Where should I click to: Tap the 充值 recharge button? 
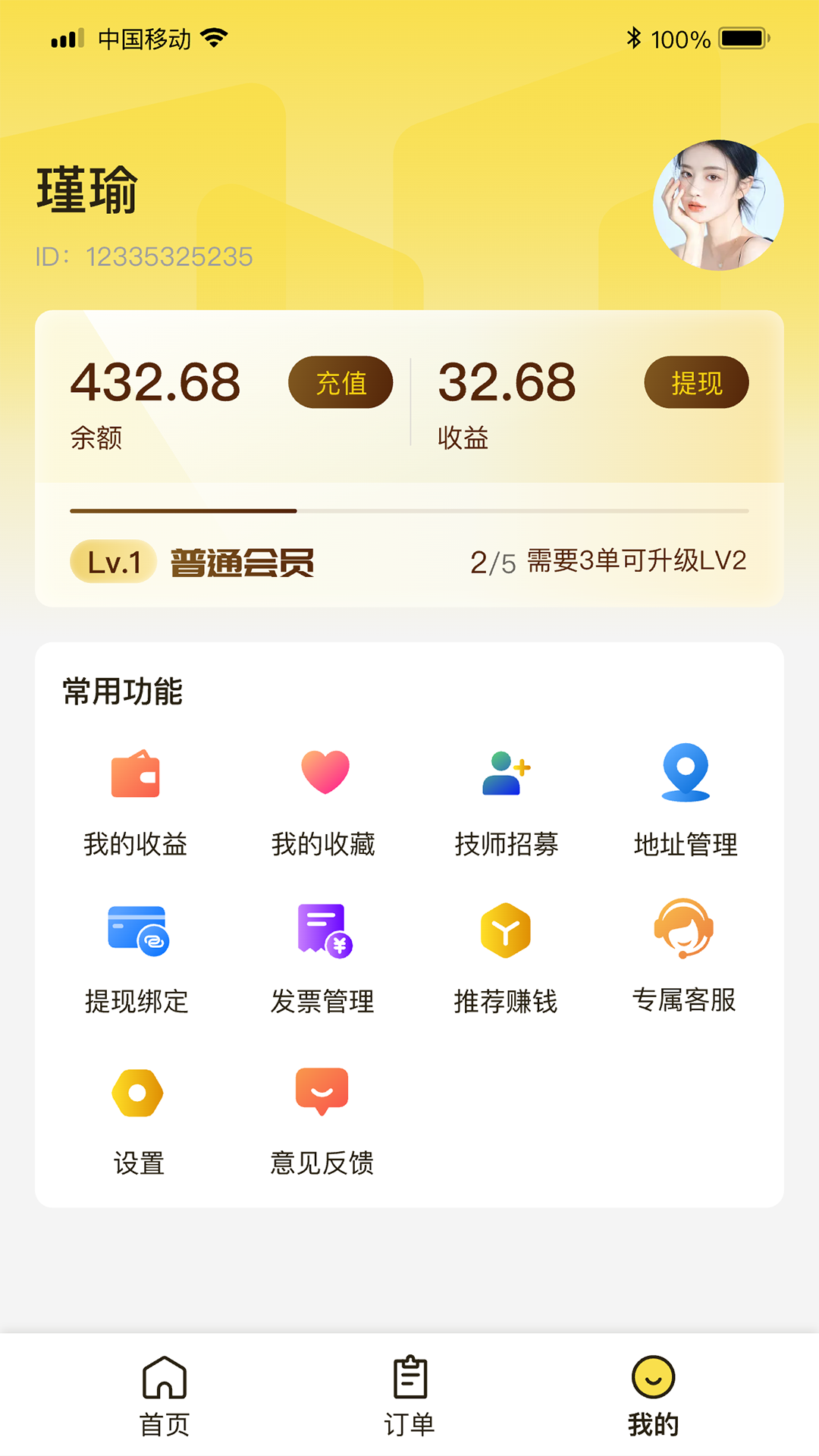pos(340,384)
